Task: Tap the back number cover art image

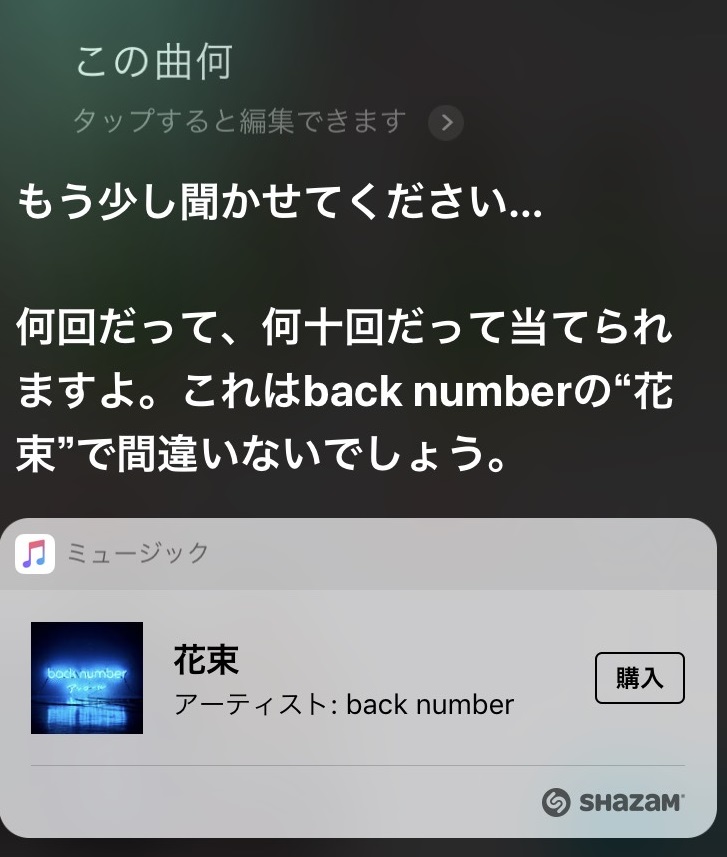Action: (x=86, y=678)
